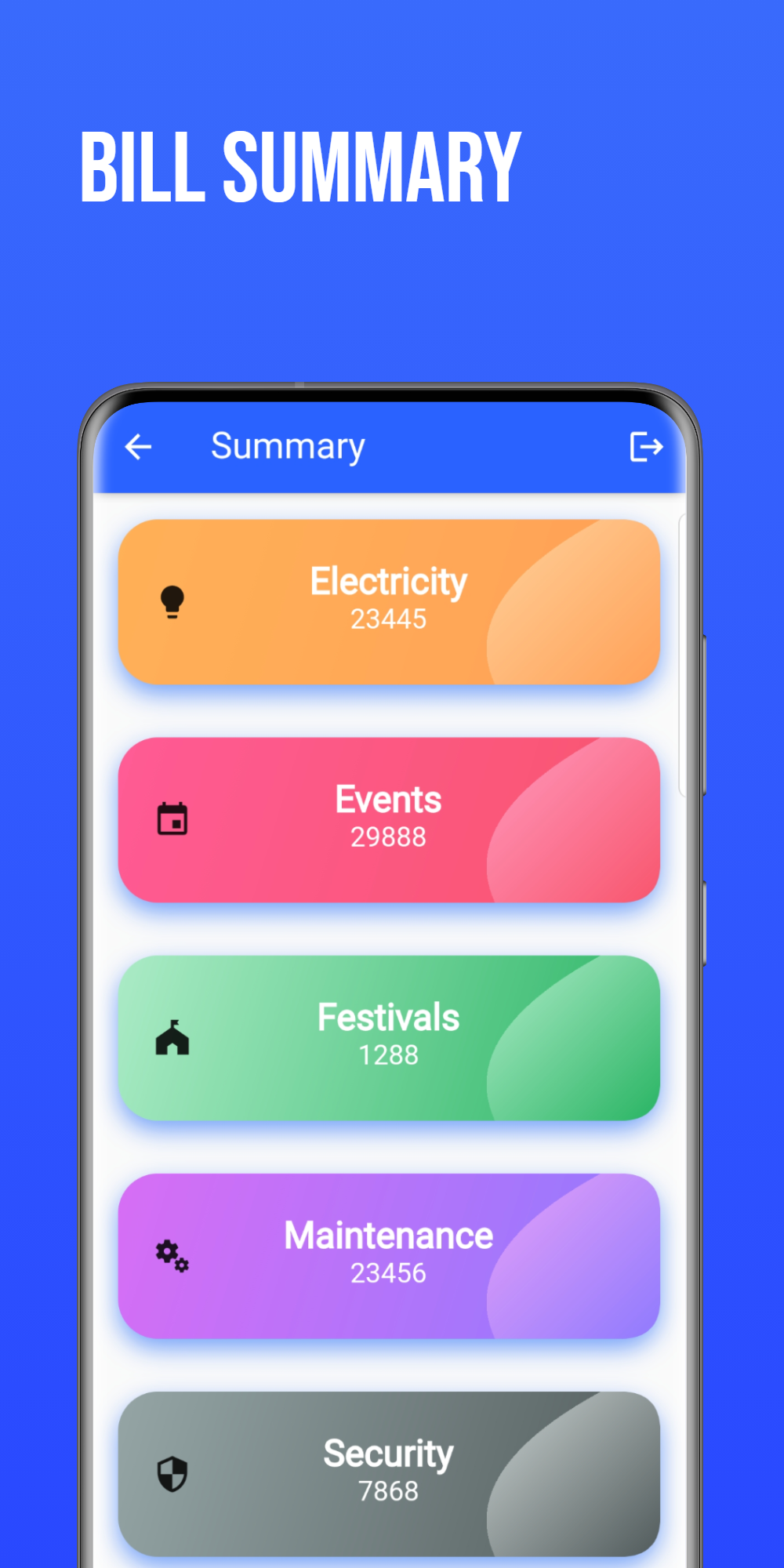Select the Festivals amount 1288
Viewport: 784px width, 1568px height.
[388, 1055]
